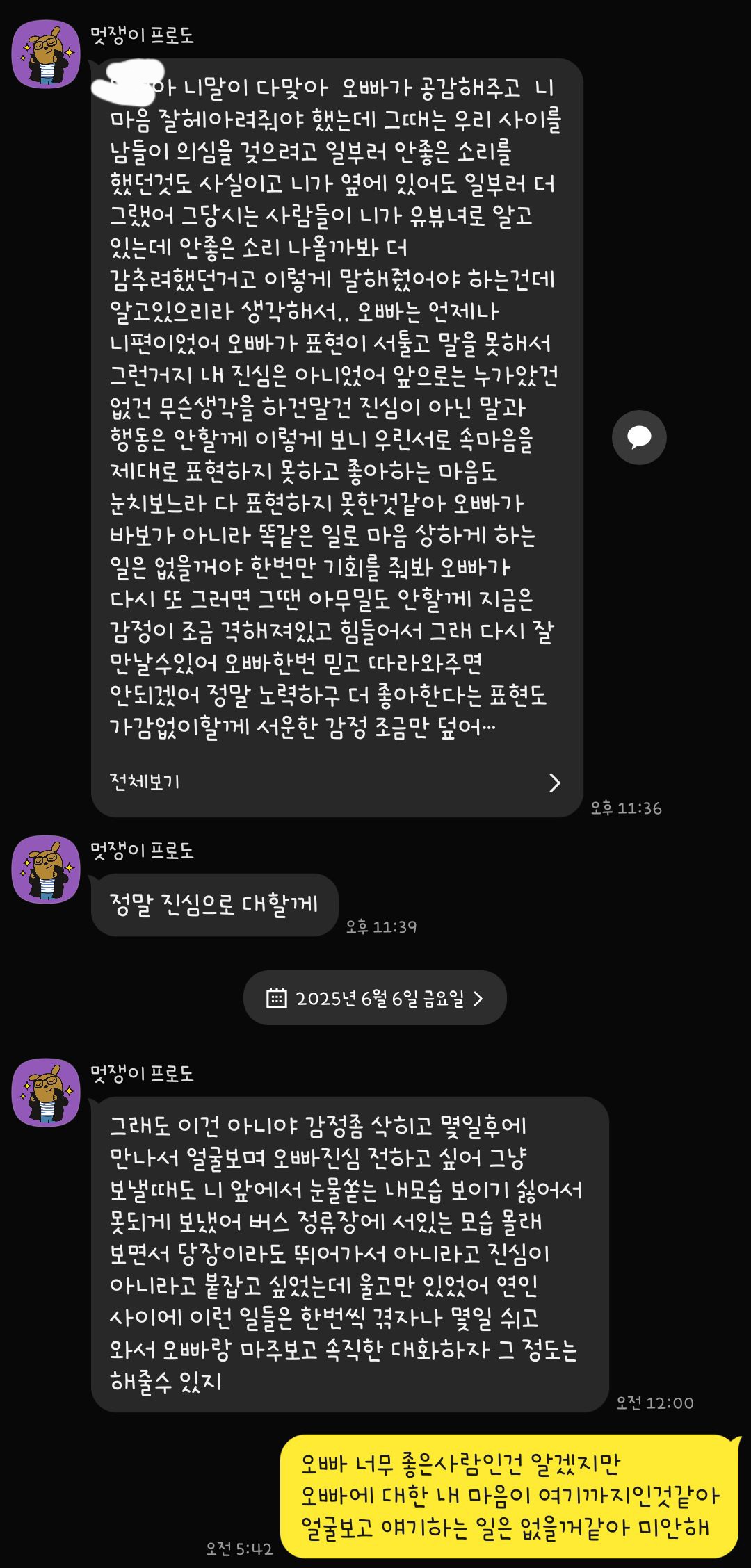Open the 2025년 6월 6일 금요일 date chip
Viewport: 751px width, 1568px height.
(x=375, y=998)
